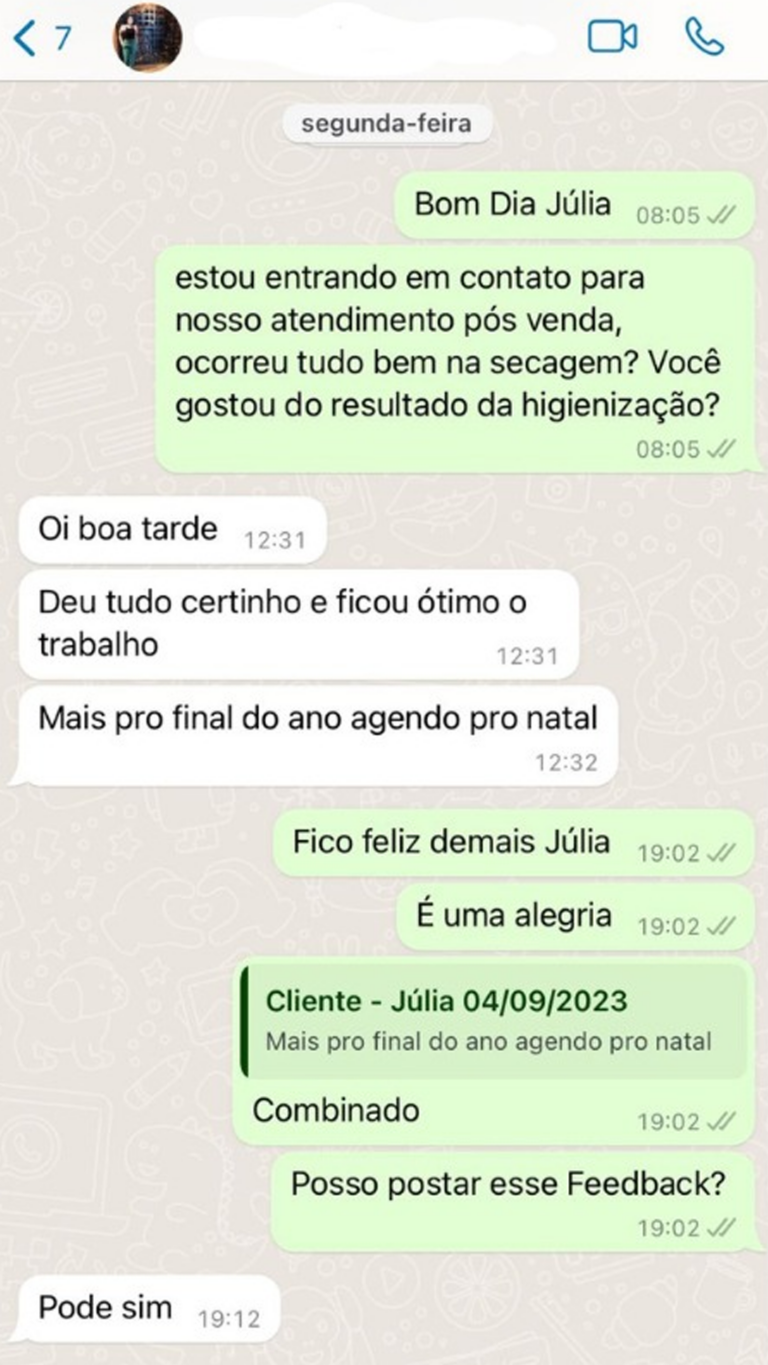Start a video call
Image resolution: width=768 pixels, height=1365 pixels.
612,38
